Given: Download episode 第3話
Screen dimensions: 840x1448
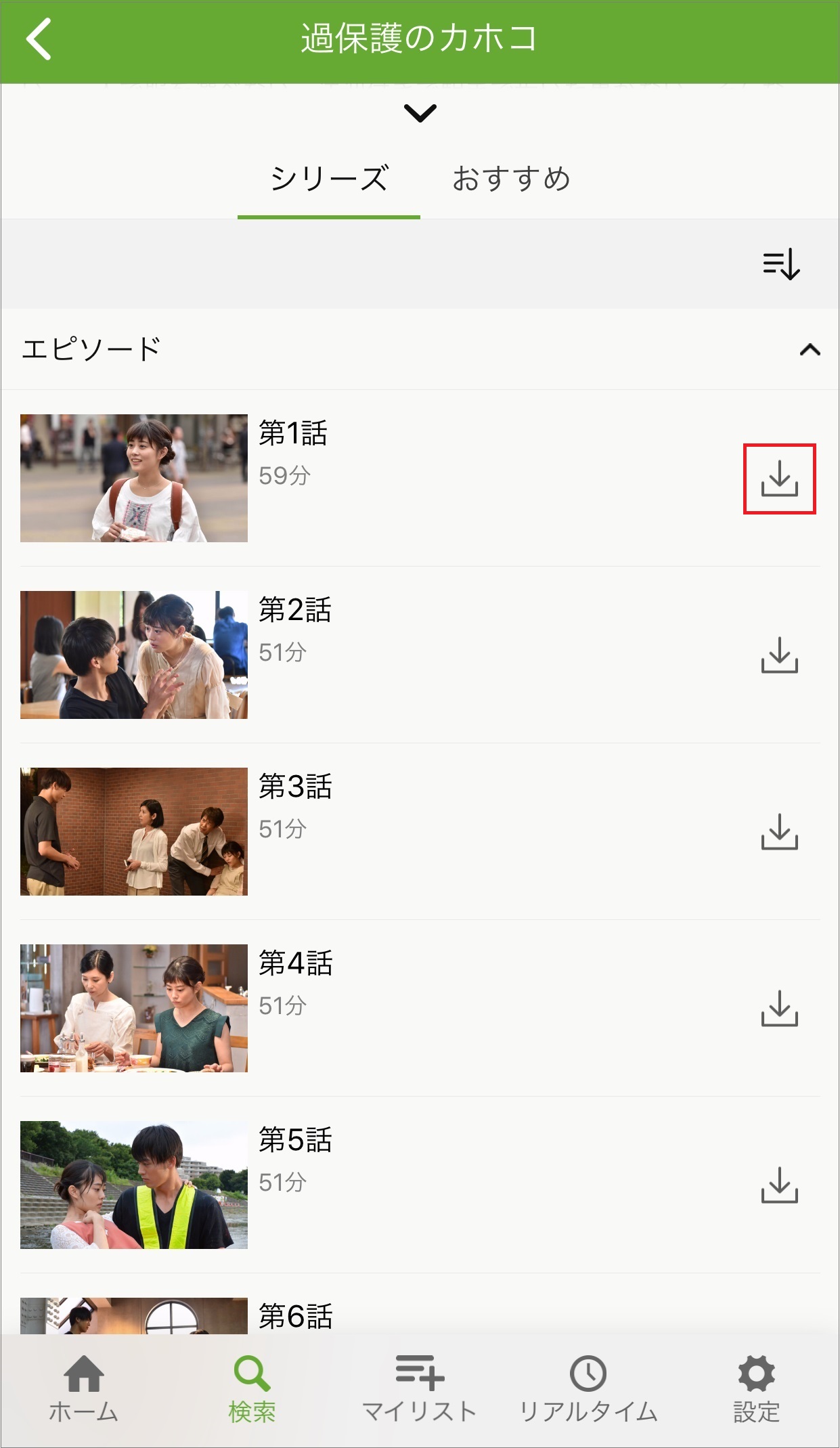Looking at the screenshot, I should [x=779, y=832].
